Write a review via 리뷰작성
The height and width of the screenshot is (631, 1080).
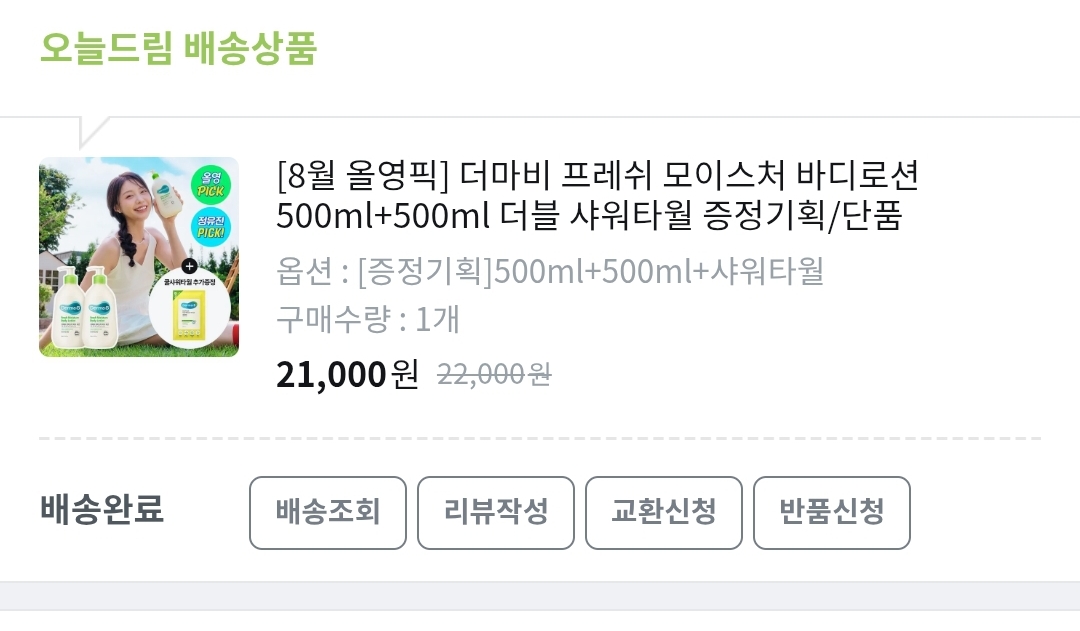pos(496,513)
